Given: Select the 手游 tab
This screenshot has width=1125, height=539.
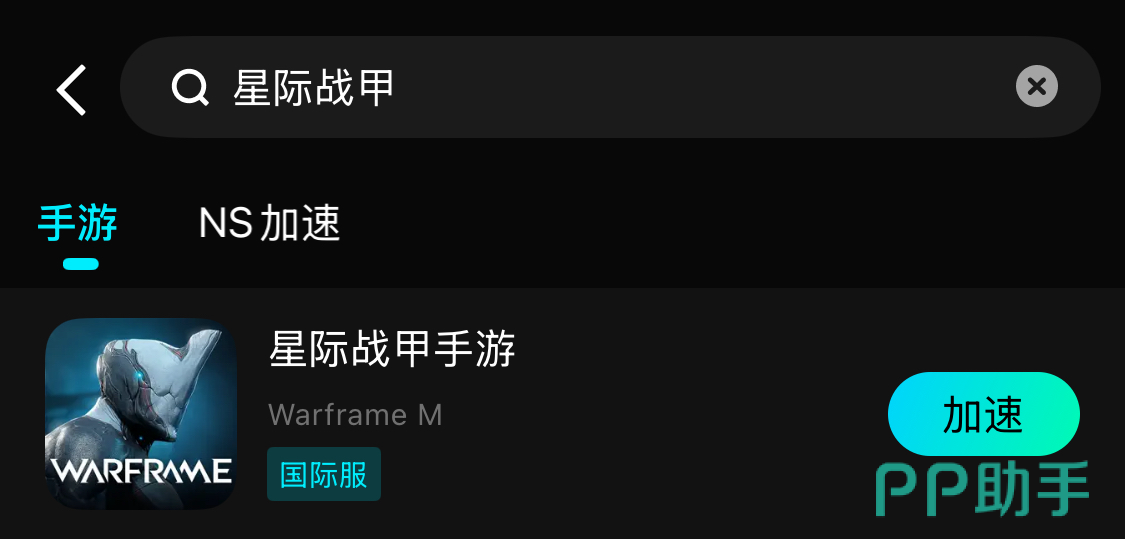Looking at the screenshot, I should (x=77, y=222).
